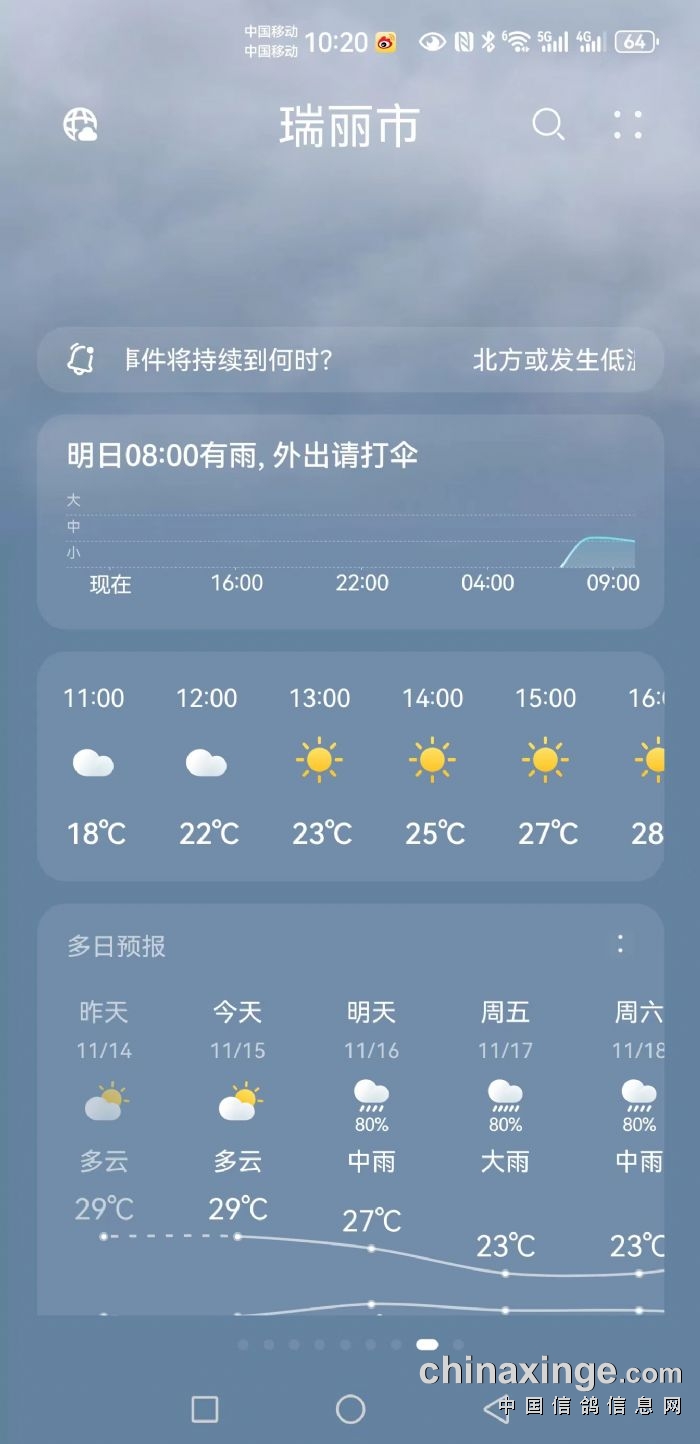Go to the home screen
Viewport: 700px width, 1444px height.
pos(350,1409)
